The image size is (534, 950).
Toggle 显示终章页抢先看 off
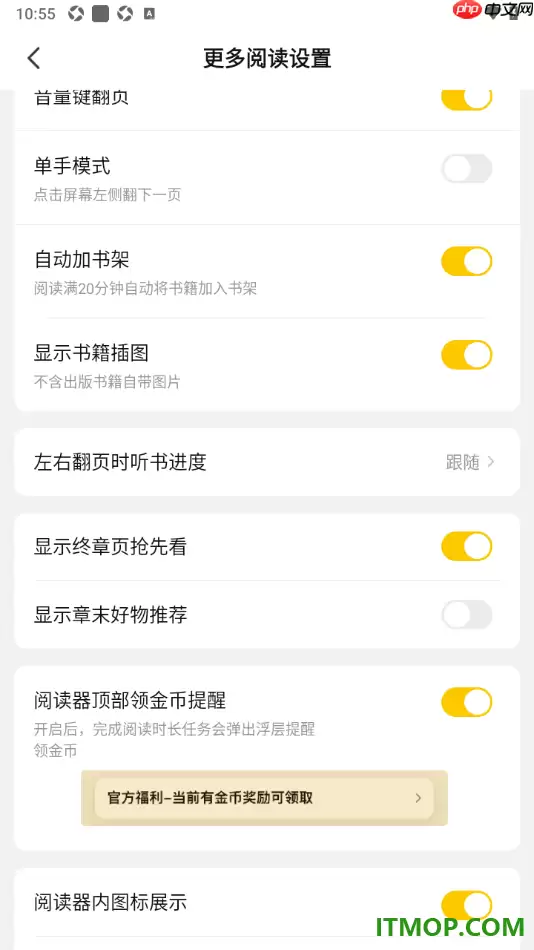pos(466,546)
